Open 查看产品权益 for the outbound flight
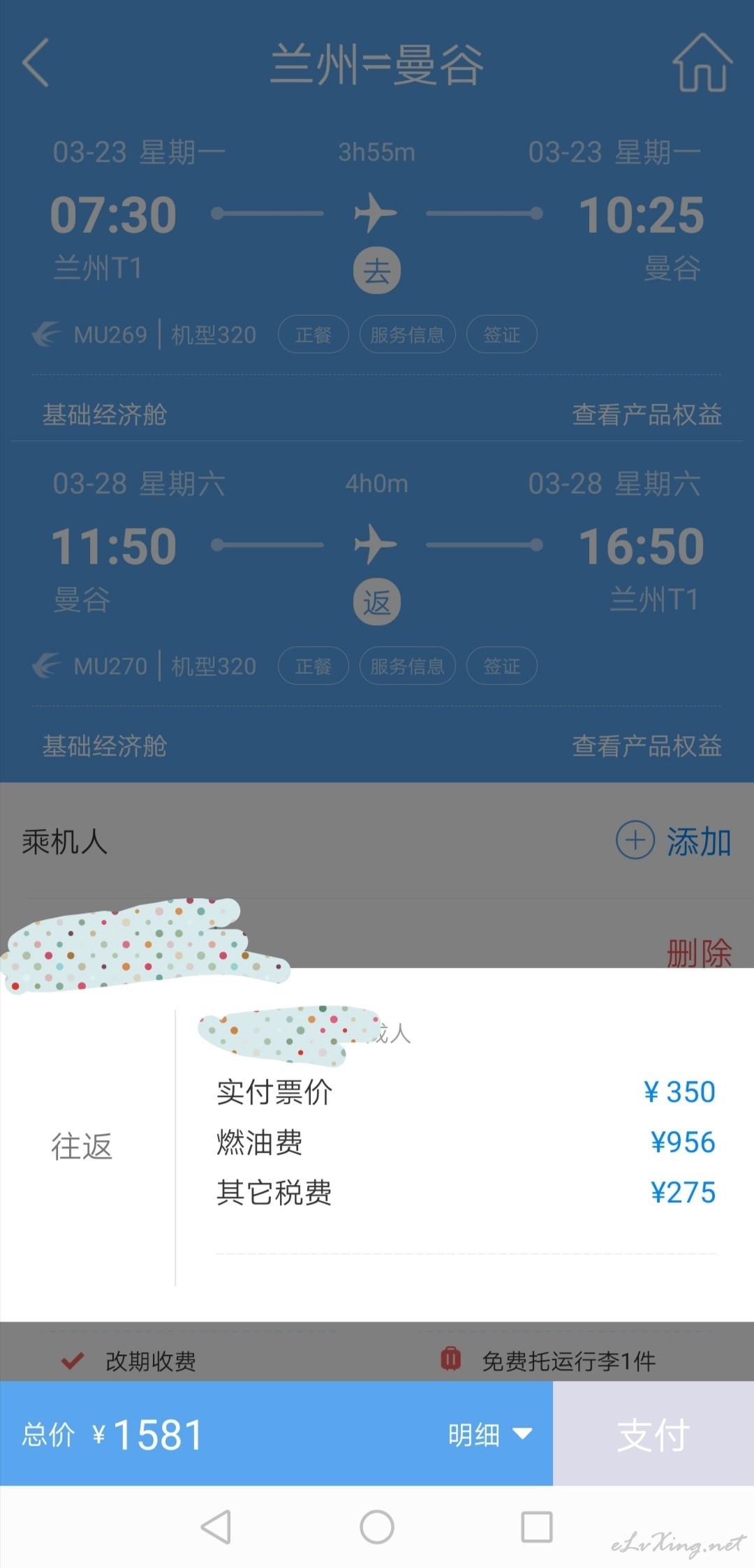The image size is (754, 1568). [646, 415]
